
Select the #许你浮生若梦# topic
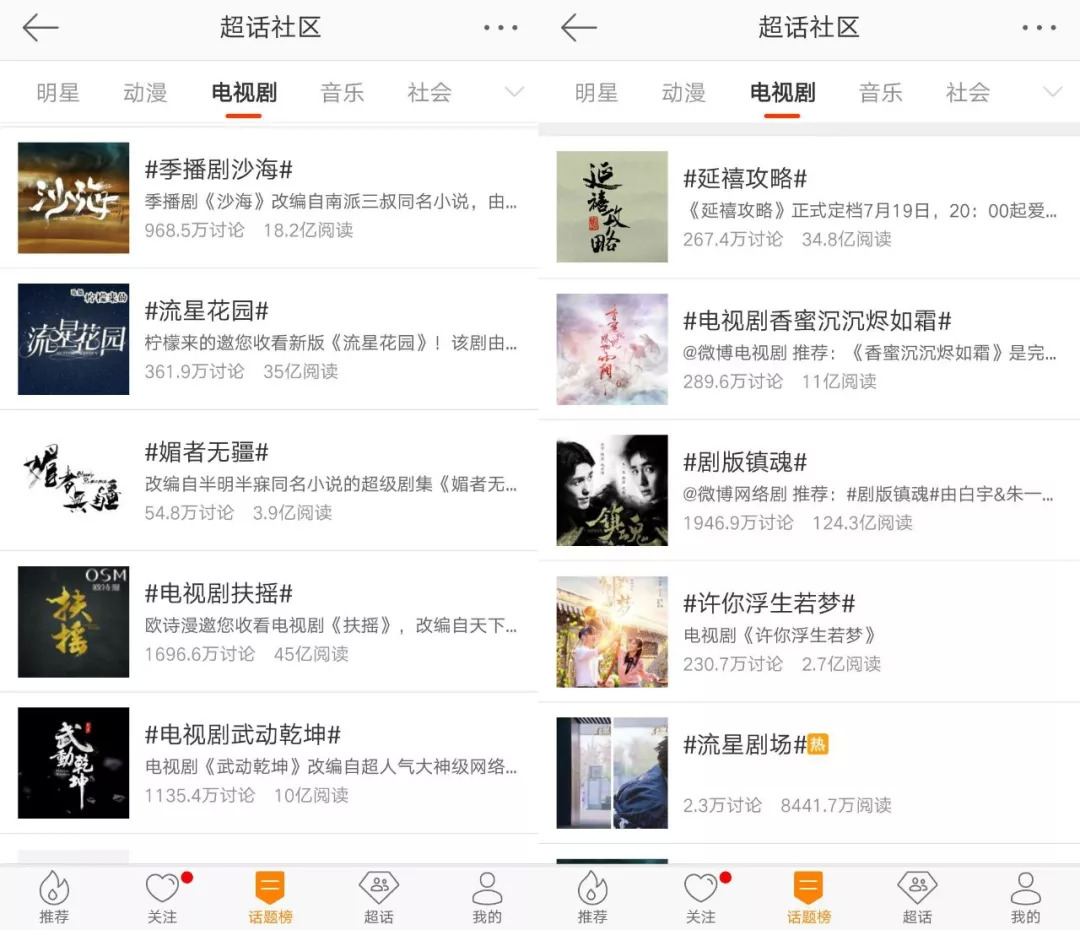[x=769, y=603]
